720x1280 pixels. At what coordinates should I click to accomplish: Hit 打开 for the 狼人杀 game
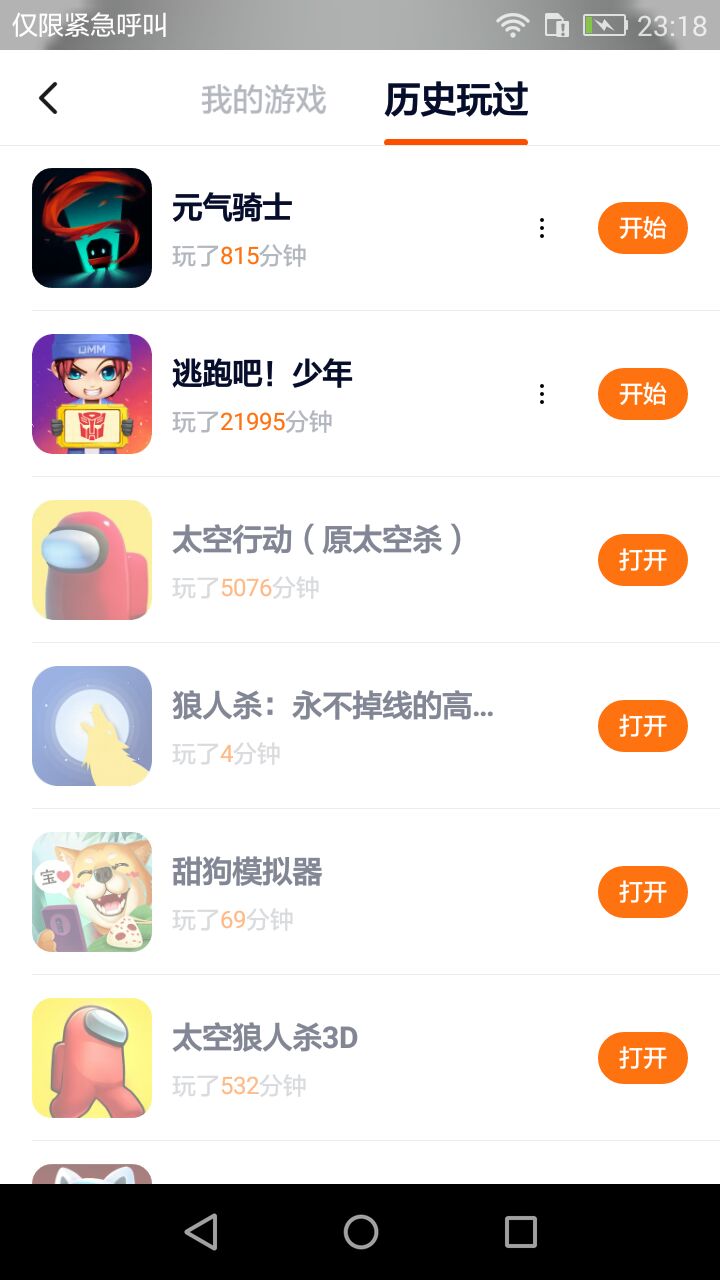pyautogui.click(x=642, y=726)
